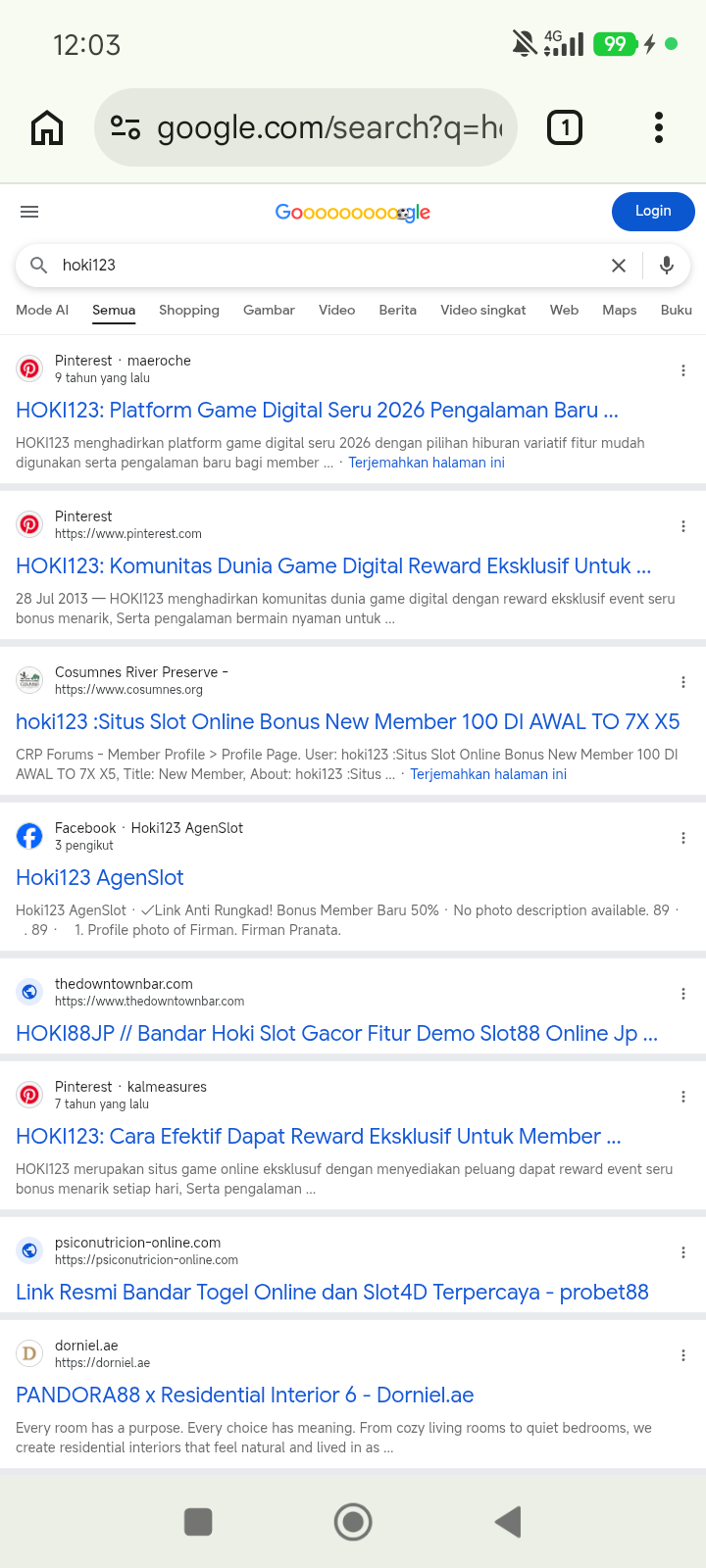Open the browser overflow menu

click(659, 127)
